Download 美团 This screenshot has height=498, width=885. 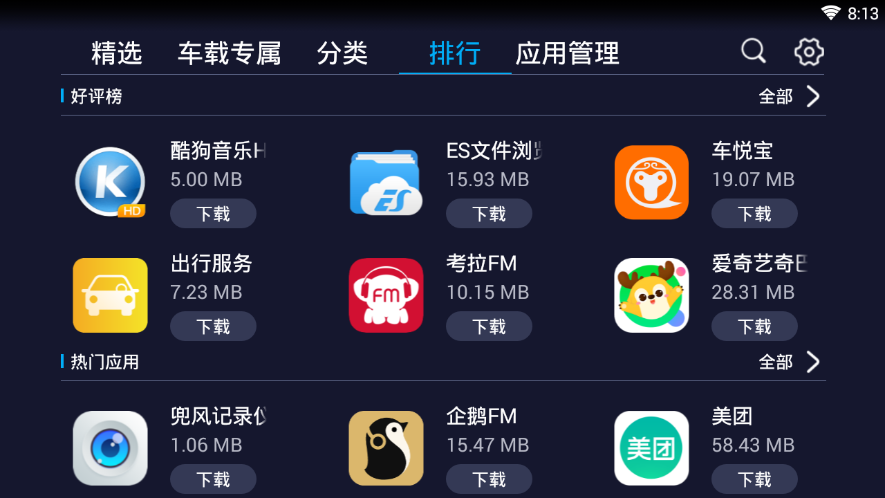click(x=754, y=479)
